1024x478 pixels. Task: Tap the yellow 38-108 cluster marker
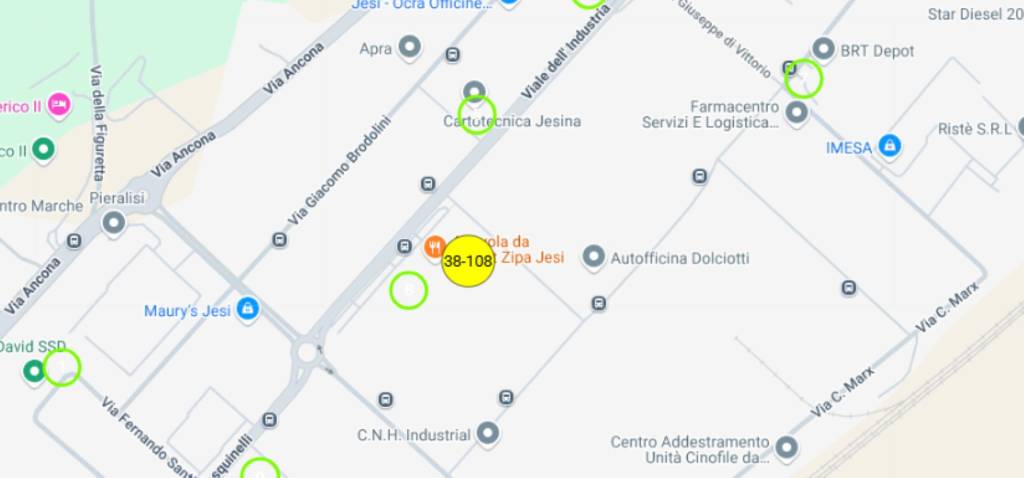pyautogui.click(x=468, y=261)
